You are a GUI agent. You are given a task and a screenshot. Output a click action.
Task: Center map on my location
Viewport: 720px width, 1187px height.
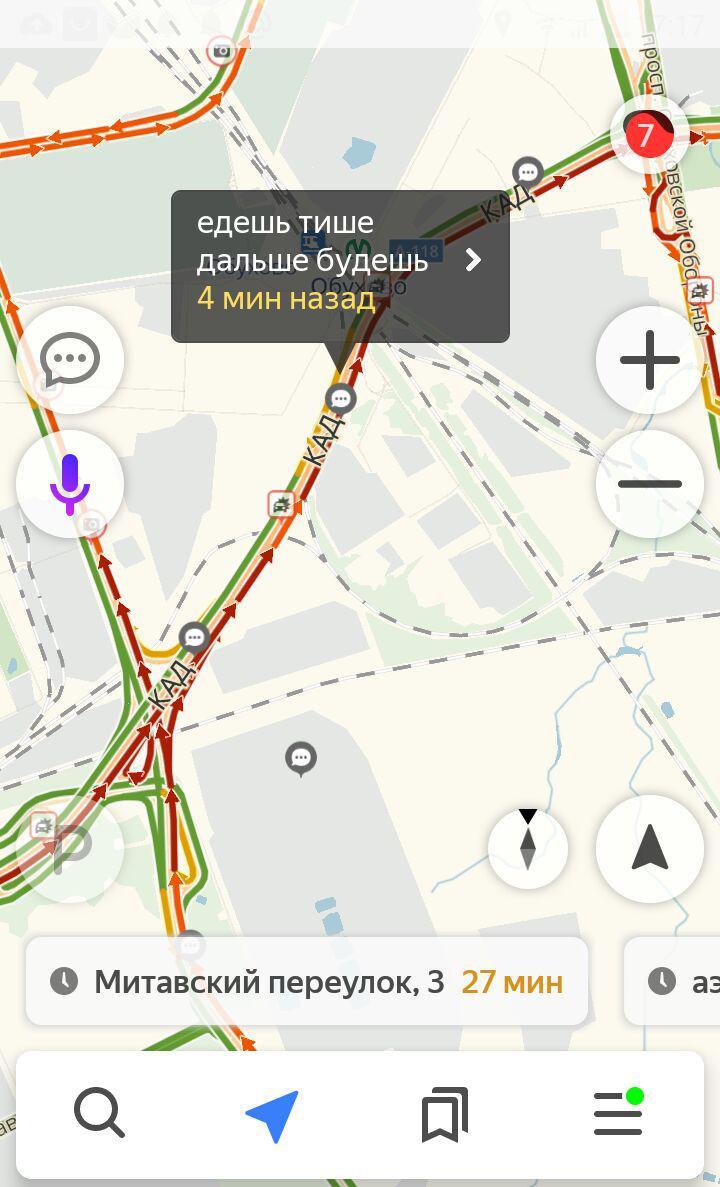pos(650,848)
